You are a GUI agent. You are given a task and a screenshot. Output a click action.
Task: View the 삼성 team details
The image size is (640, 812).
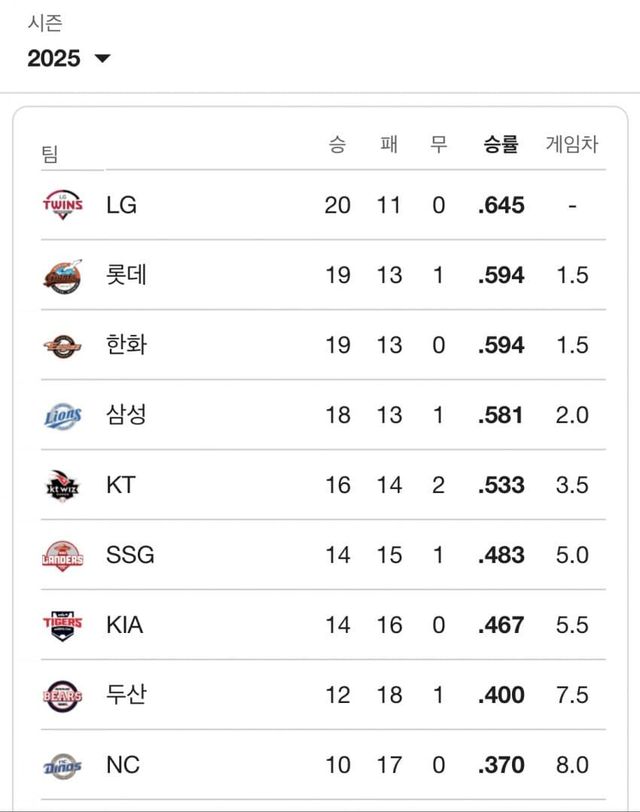126,415
